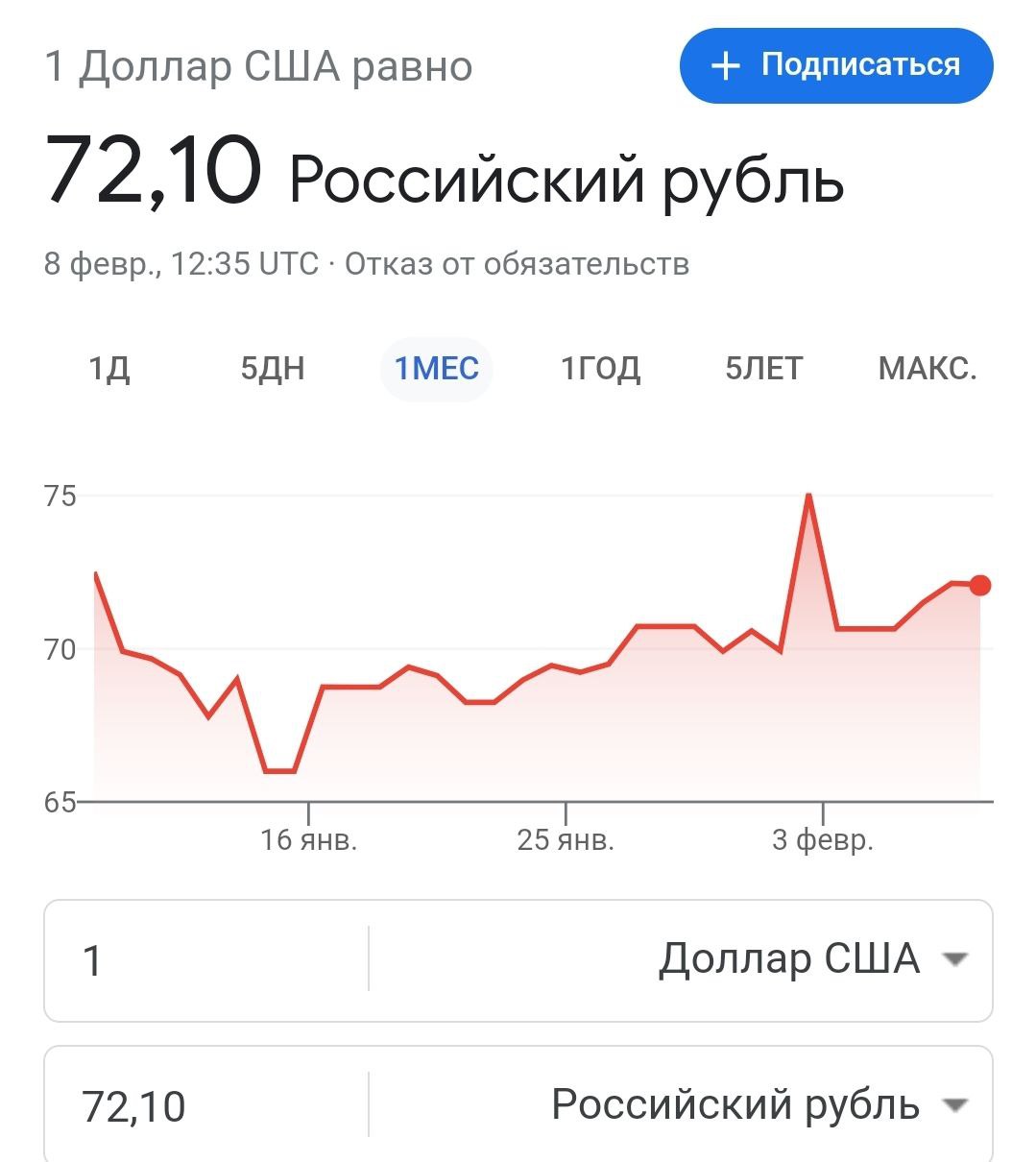Screen dimensions: 1036x1162
Task: Open the Отказ от обязательств link
Action: [x=517, y=264]
